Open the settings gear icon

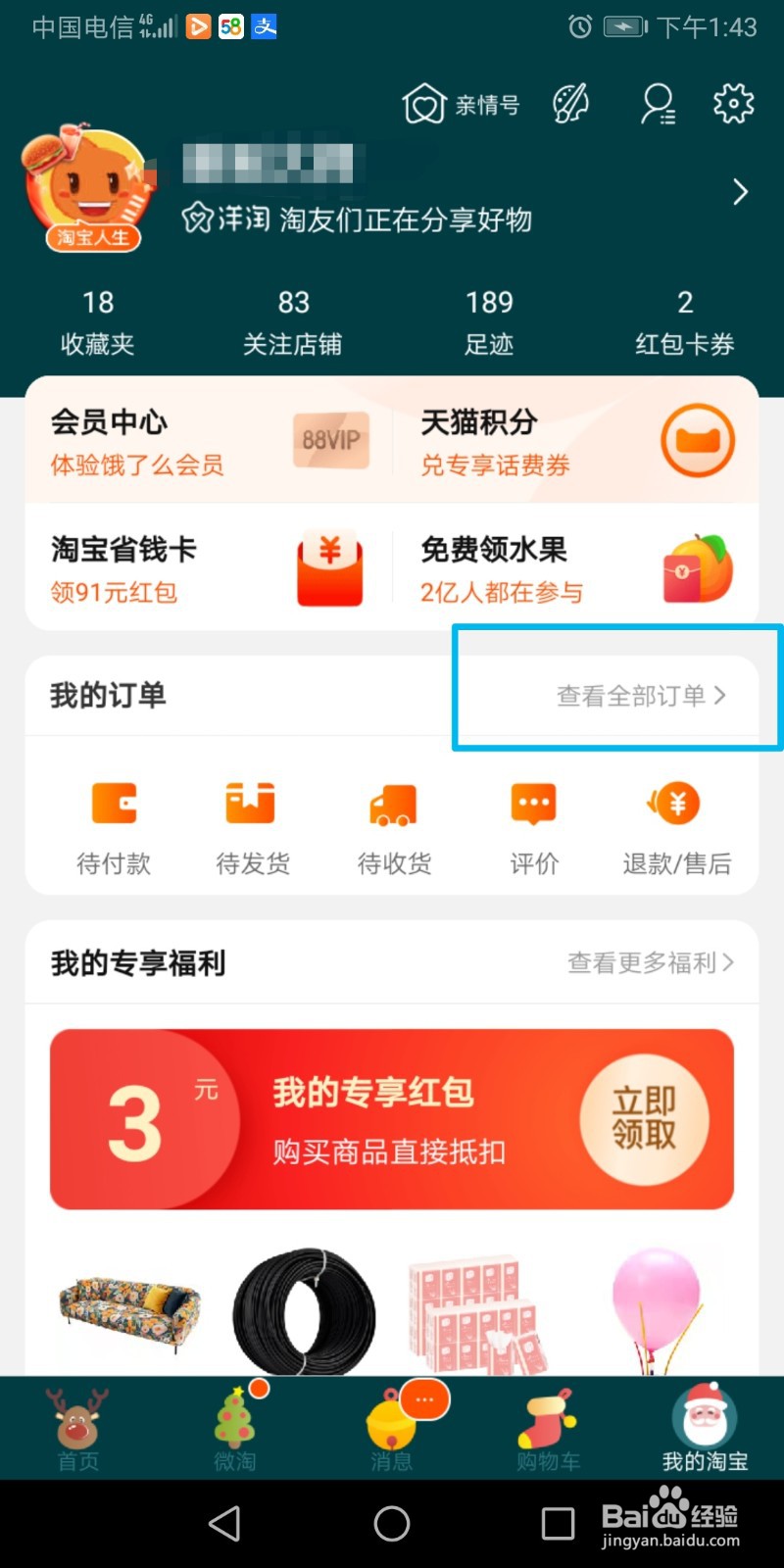coord(732,104)
